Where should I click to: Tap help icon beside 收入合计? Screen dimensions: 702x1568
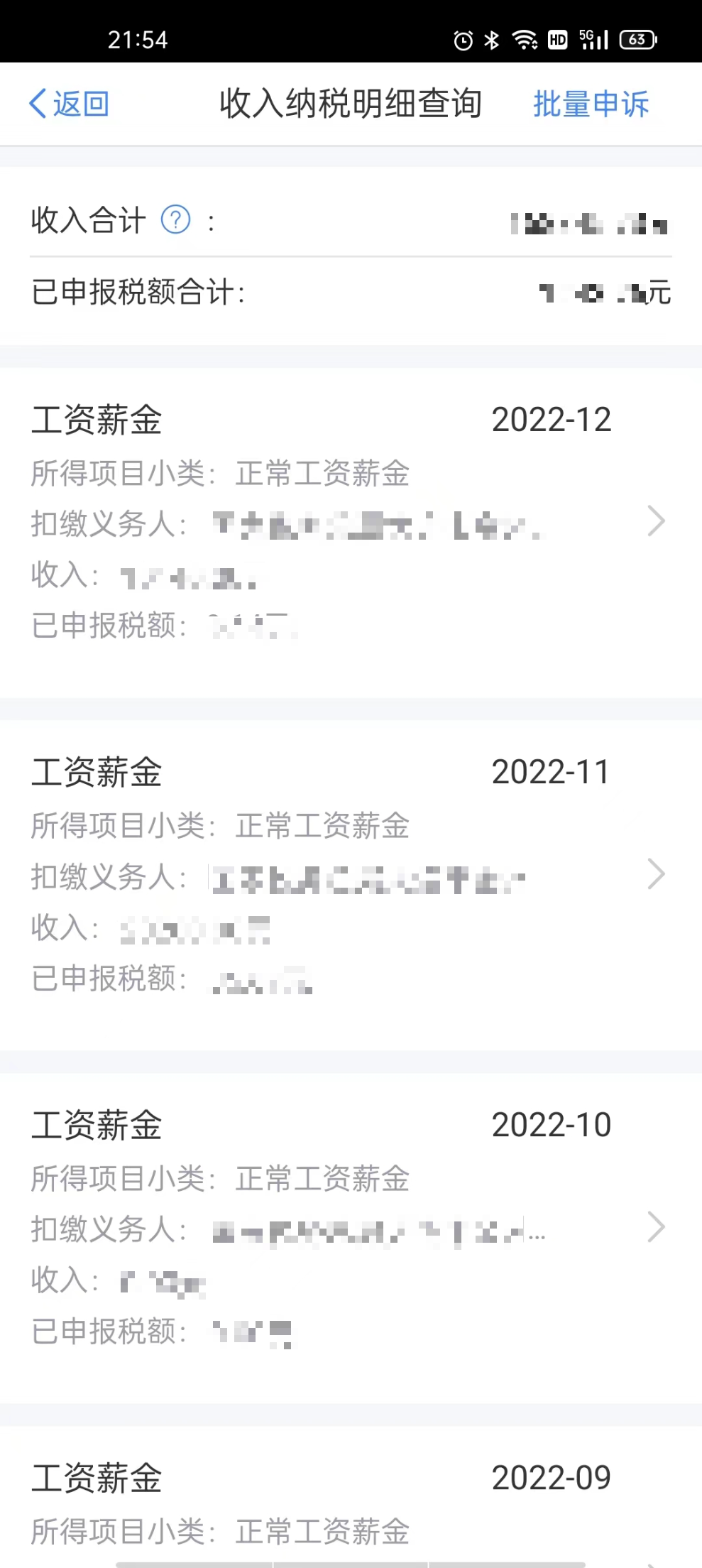(x=176, y=219)
